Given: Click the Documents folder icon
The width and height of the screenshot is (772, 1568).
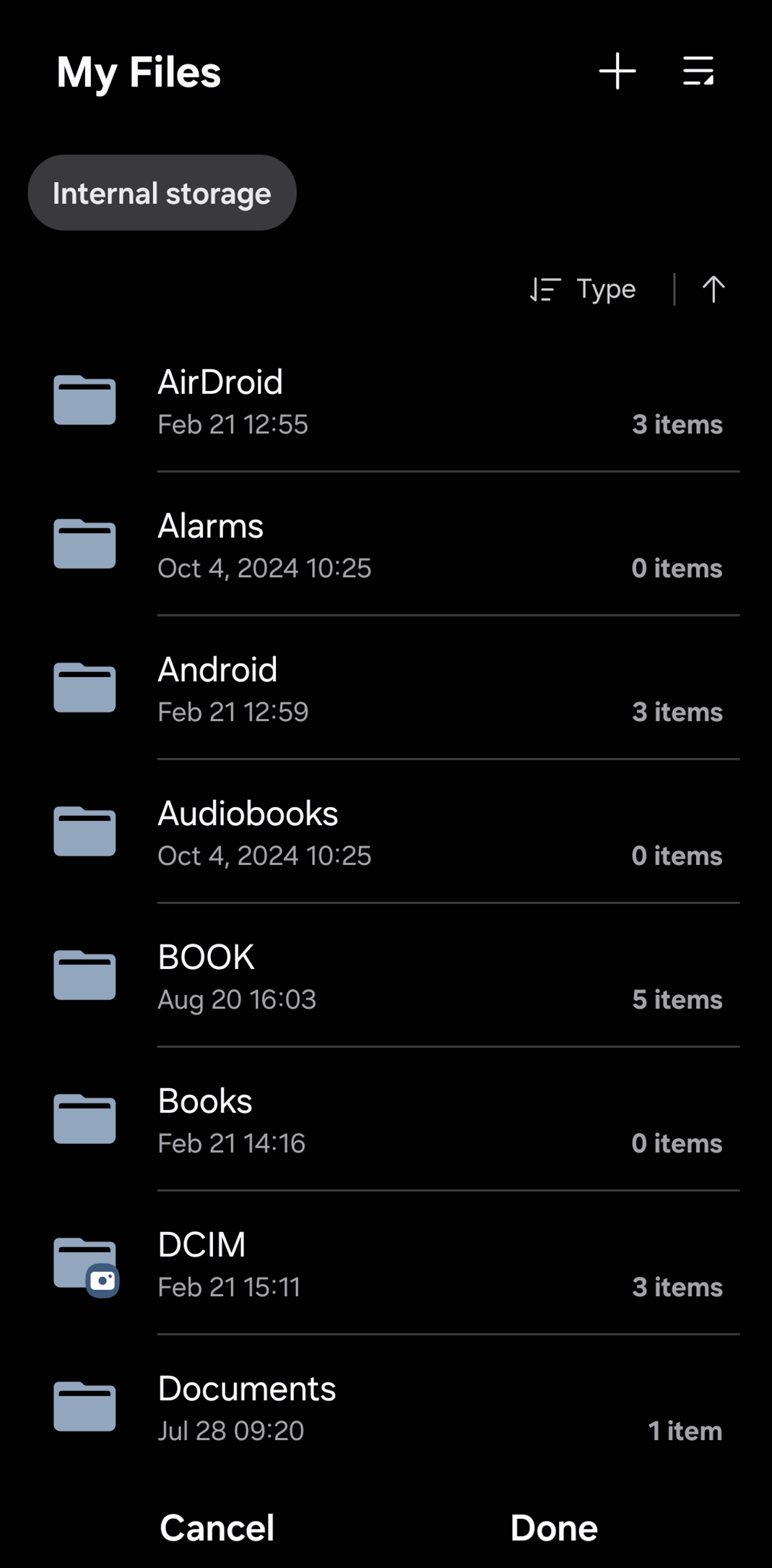Looking at the screenshot, I should point(84,1406).
